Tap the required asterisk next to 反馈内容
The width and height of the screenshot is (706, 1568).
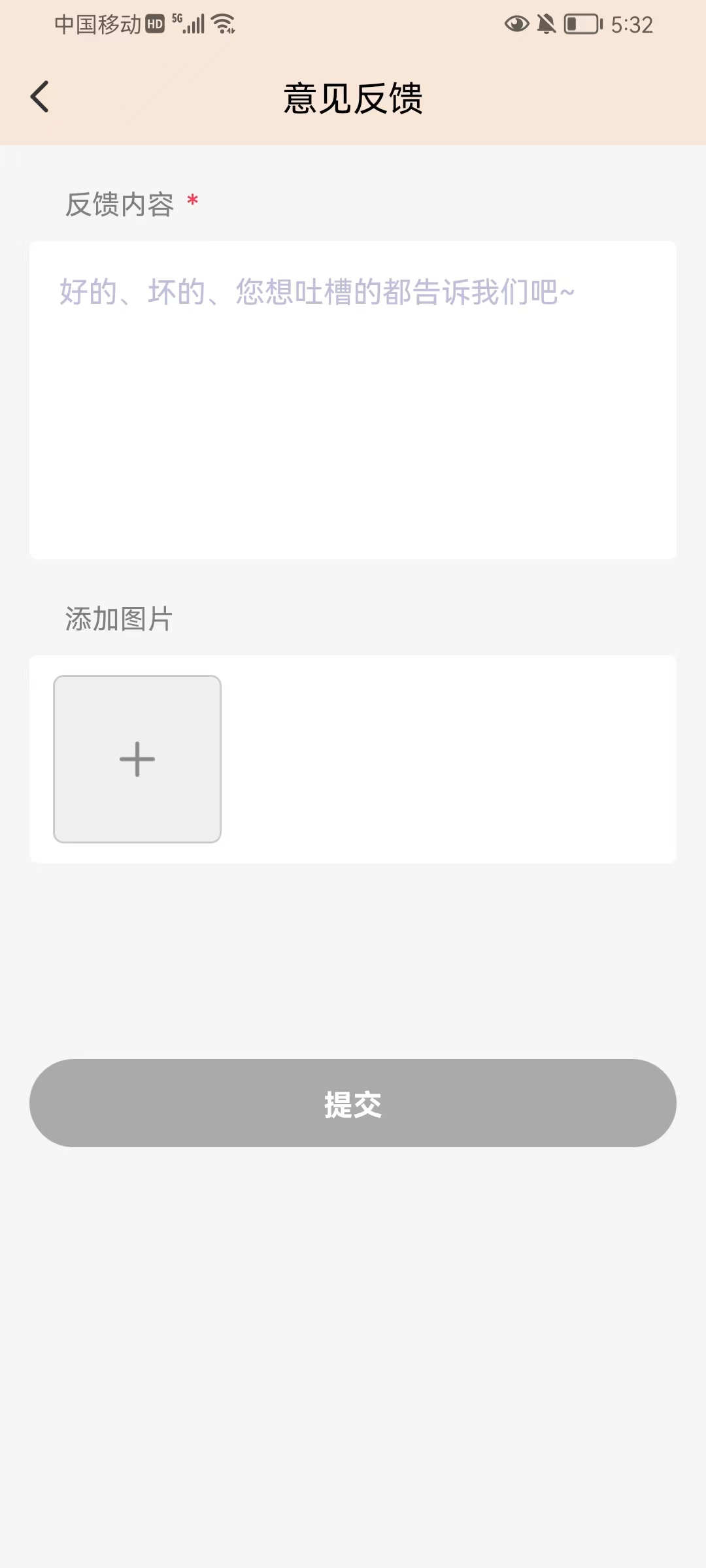pyautogui.click(x=191, y=201)
